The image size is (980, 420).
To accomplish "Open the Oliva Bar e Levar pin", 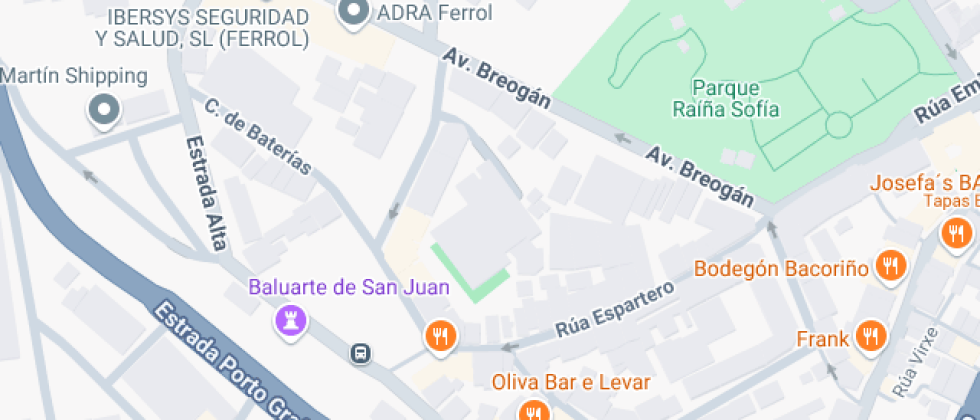I will coord(534,409).
